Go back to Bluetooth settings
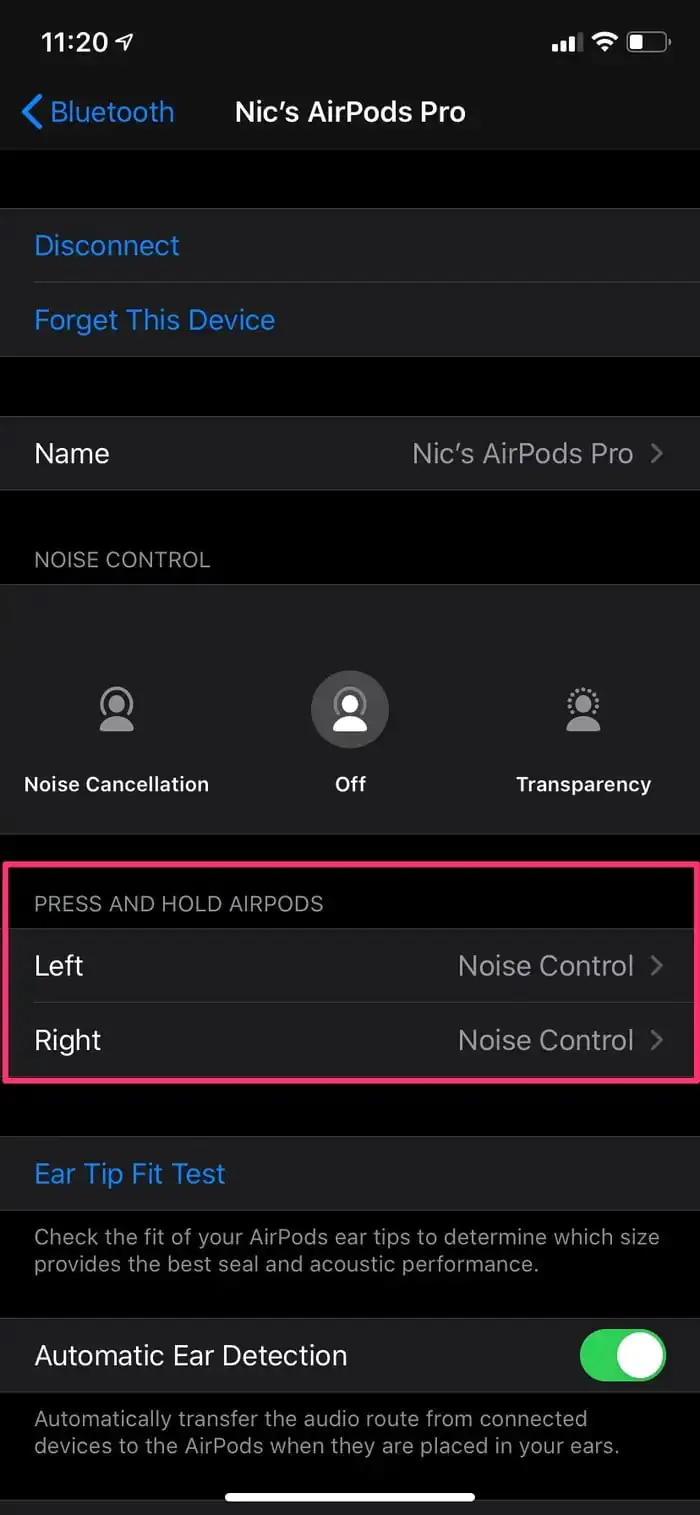Image resolution: width=700 pixels, height=1515 pixels. click(x=98, y=112)
